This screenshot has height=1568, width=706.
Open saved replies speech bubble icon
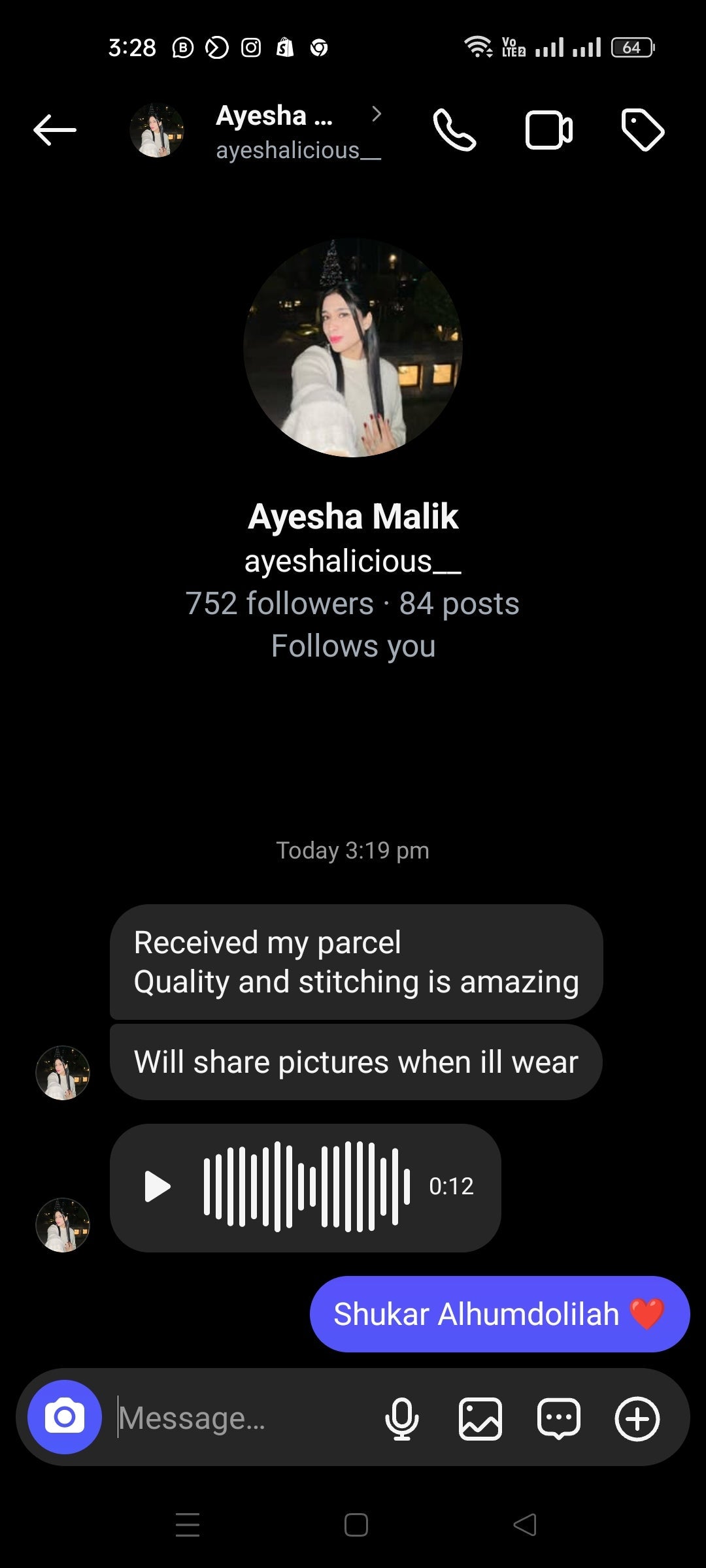tap(558, 1418)
